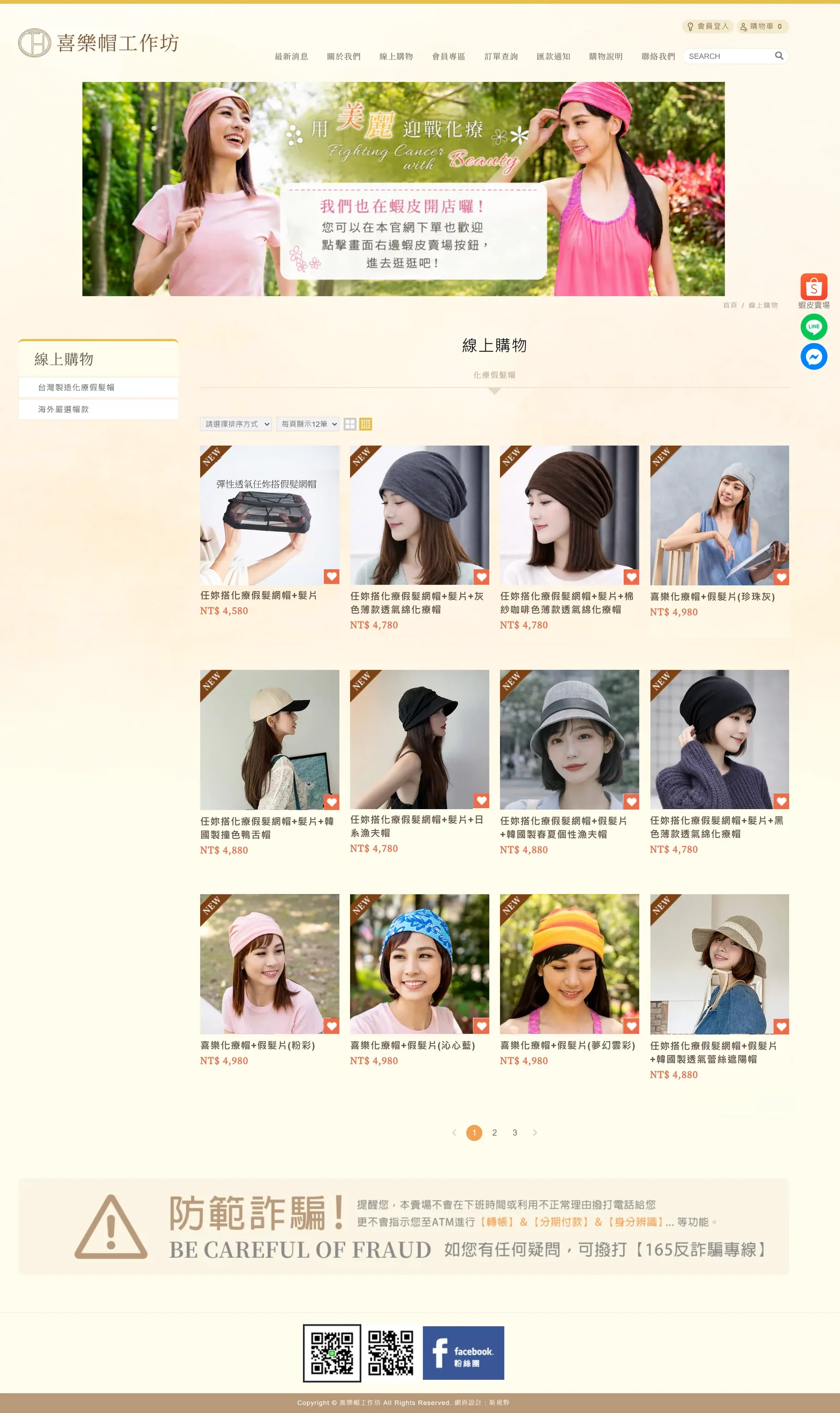Click 首頁 in the breadcrumb
840x1413 pixels.
[730, 305]
